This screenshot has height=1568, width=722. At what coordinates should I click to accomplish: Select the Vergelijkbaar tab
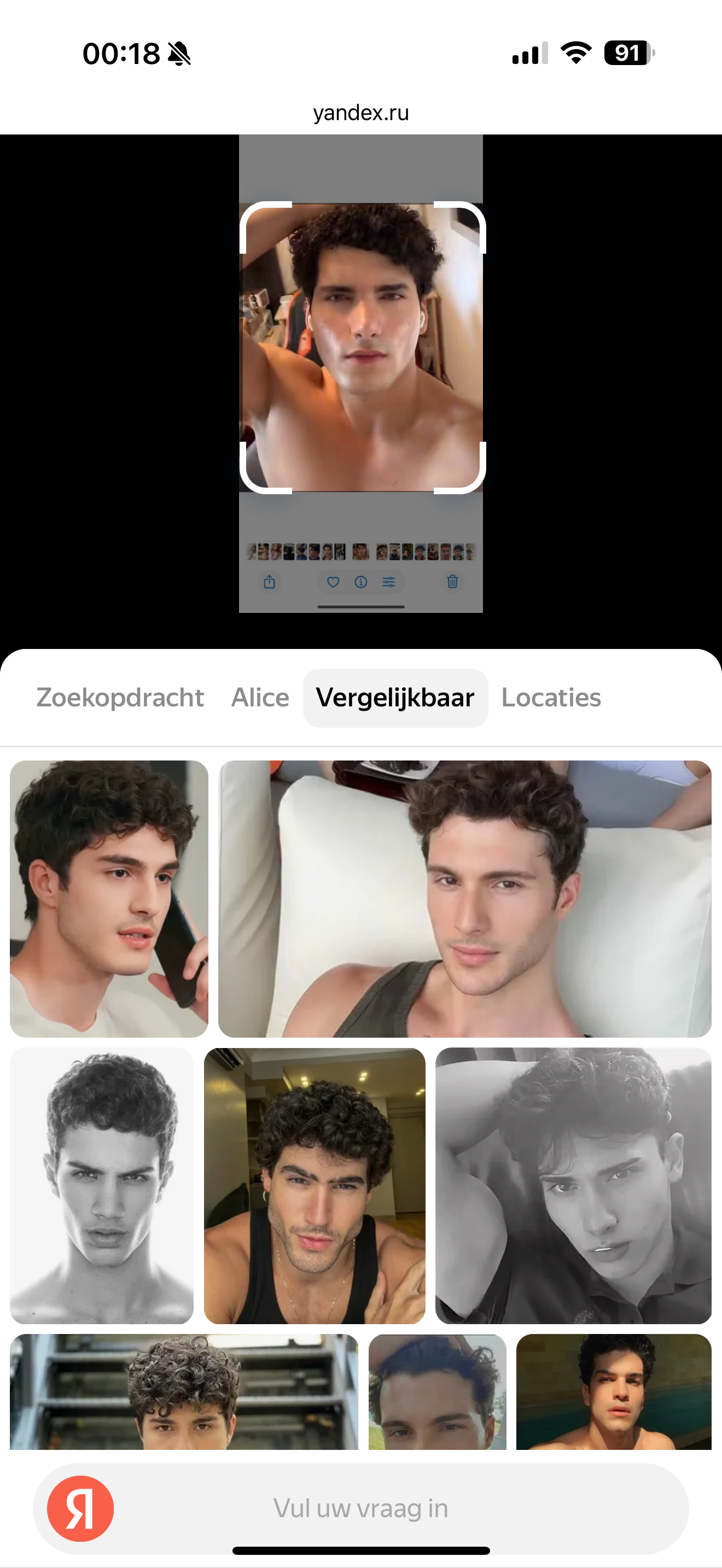[395, 698]
